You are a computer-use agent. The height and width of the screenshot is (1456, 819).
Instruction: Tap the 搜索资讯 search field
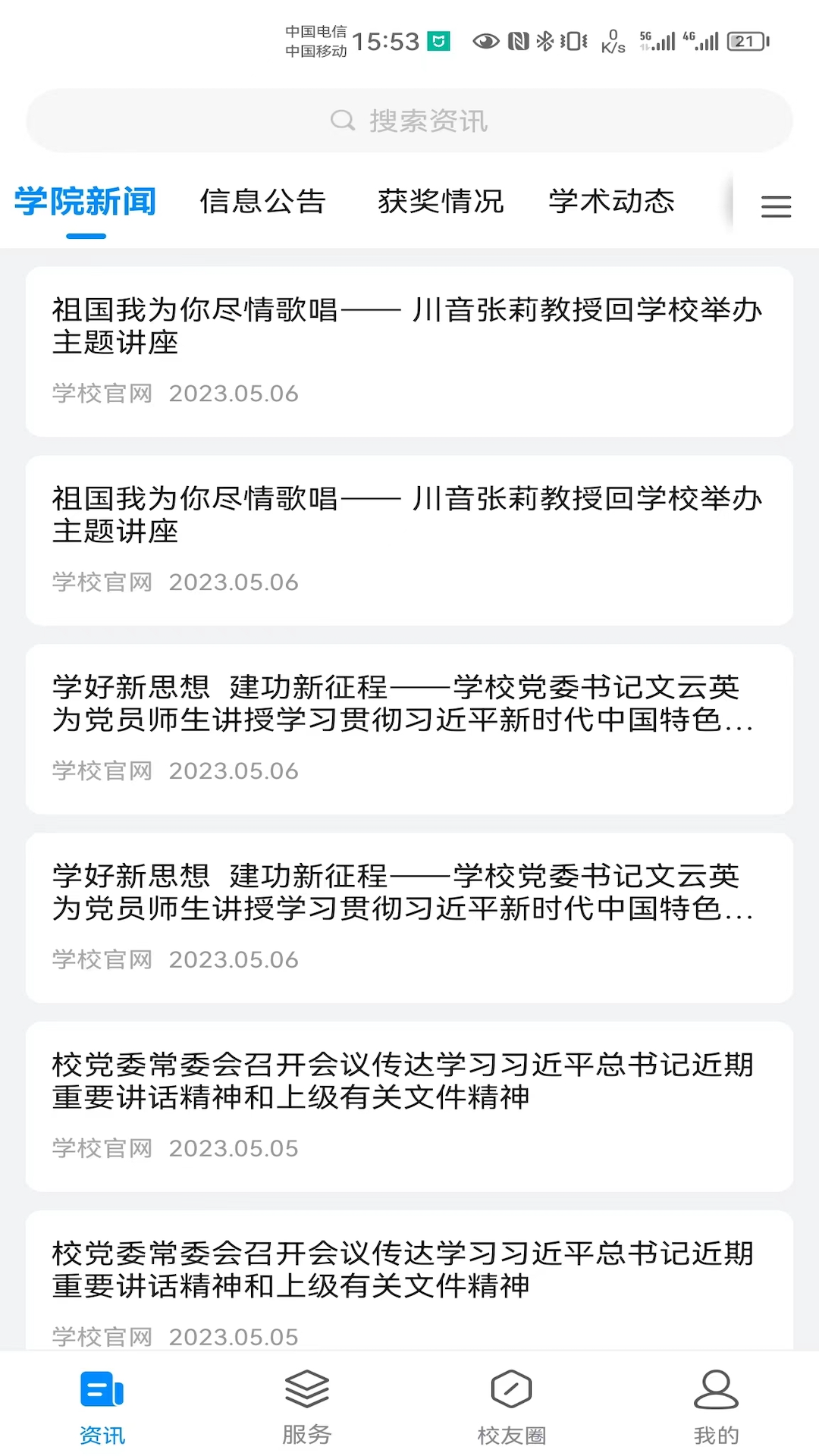(x=409, y=121)
